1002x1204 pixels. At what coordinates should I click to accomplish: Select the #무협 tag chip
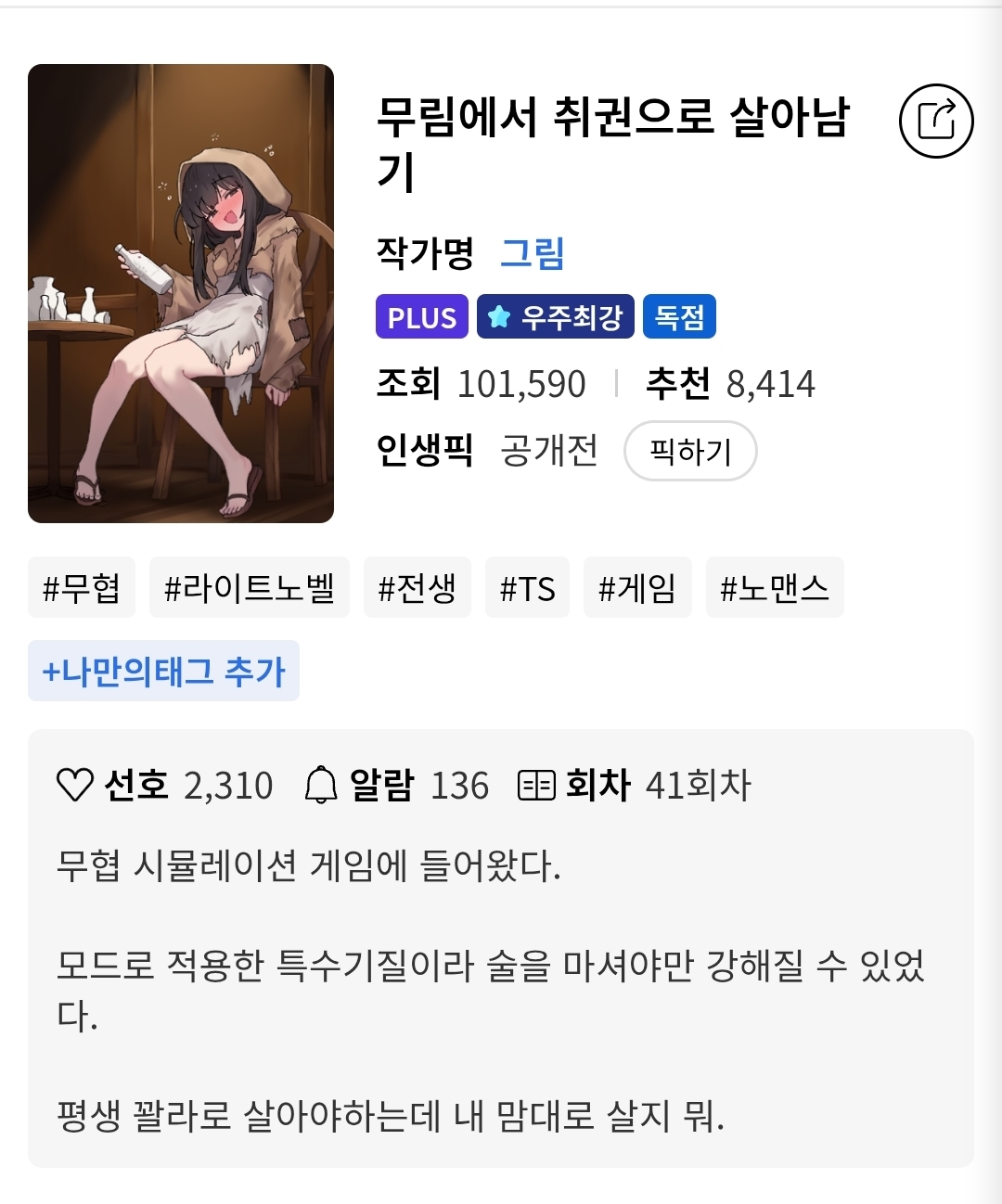pyautogui.click(x=82, y=588)
